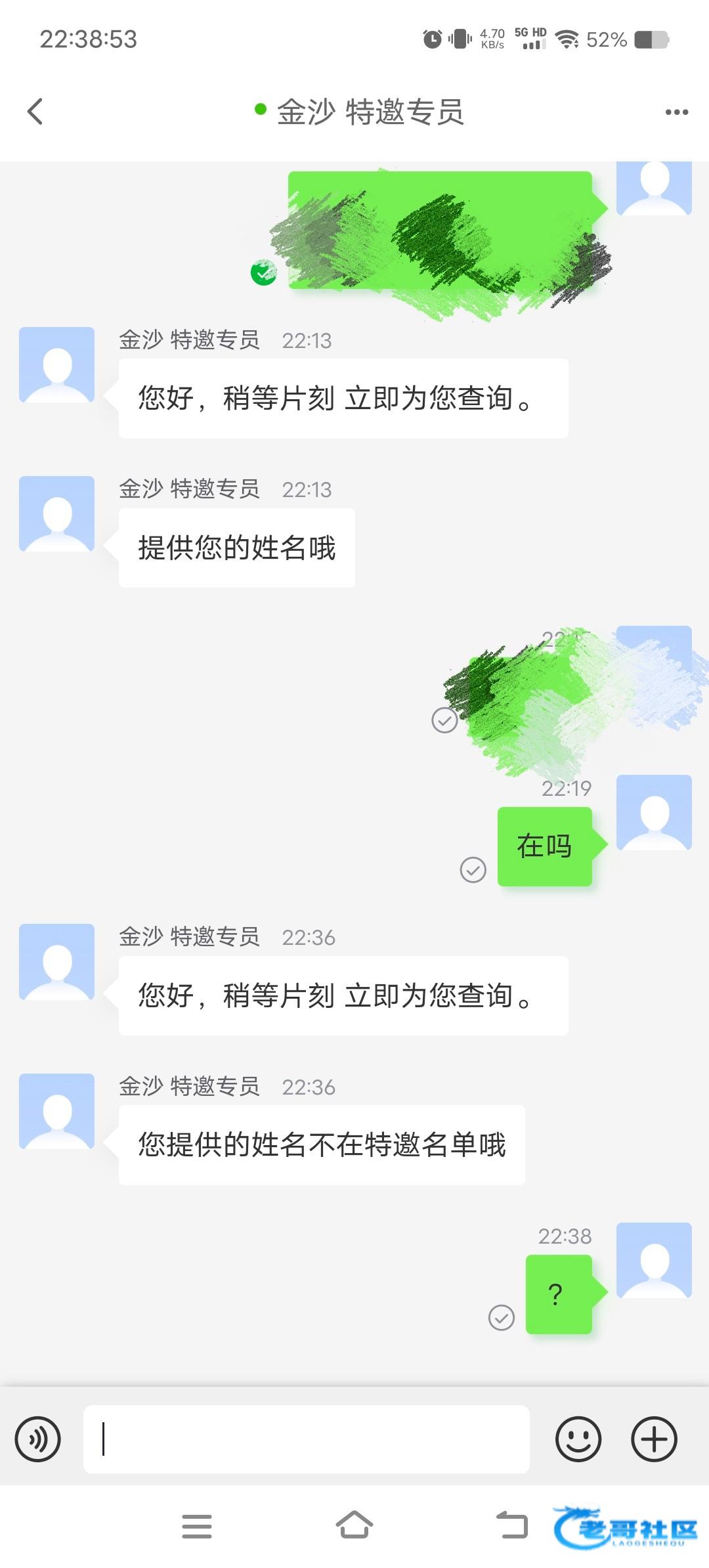709x1568 pixels.
Task: Tap the system home button
Action: pos(354,1525)
